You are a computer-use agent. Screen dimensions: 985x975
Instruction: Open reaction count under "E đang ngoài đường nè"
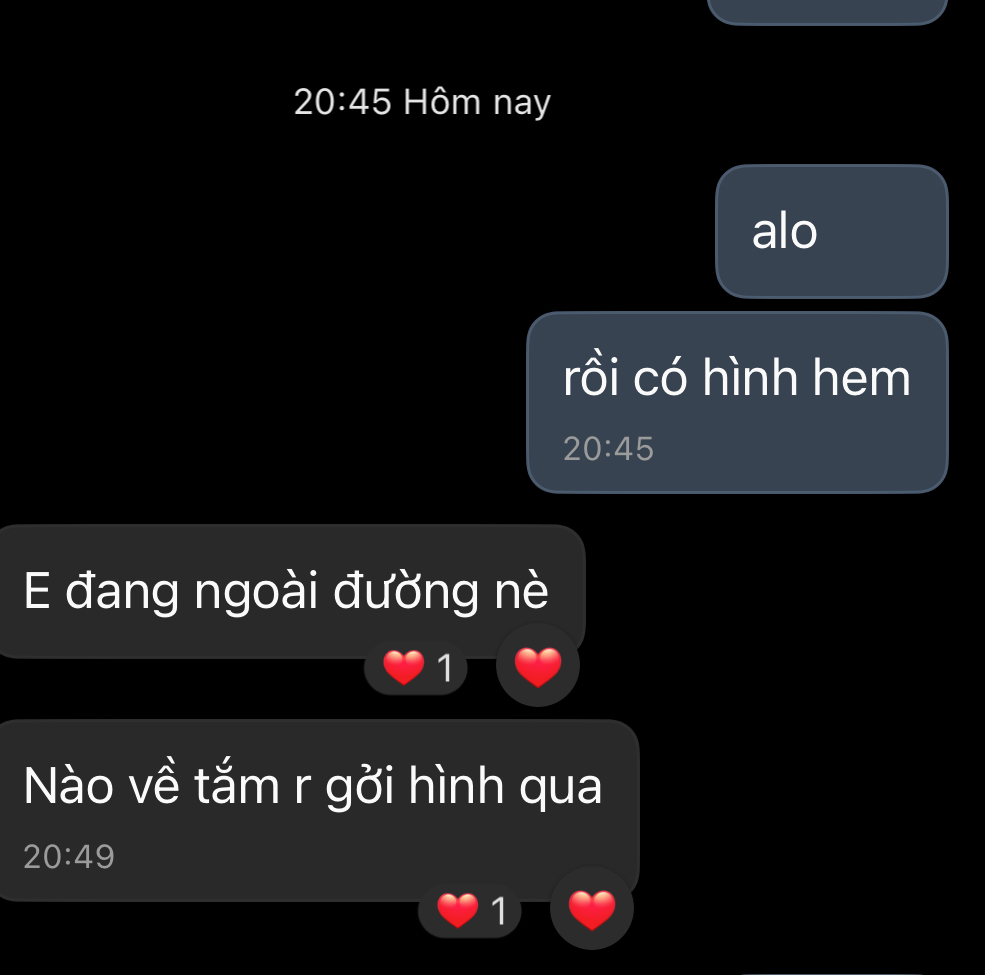click(x=417, y=668)
